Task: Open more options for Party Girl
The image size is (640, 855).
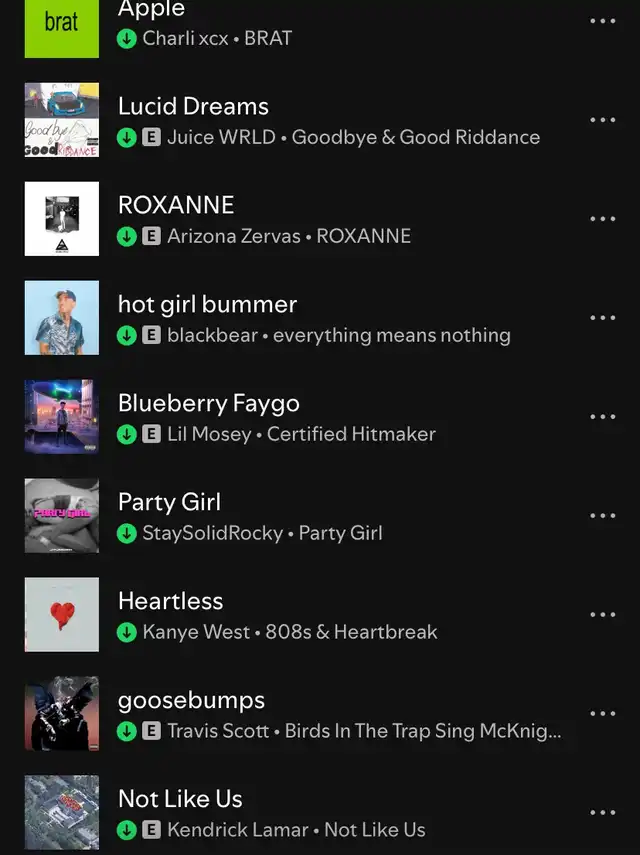Action: click(x=603, y=516)
